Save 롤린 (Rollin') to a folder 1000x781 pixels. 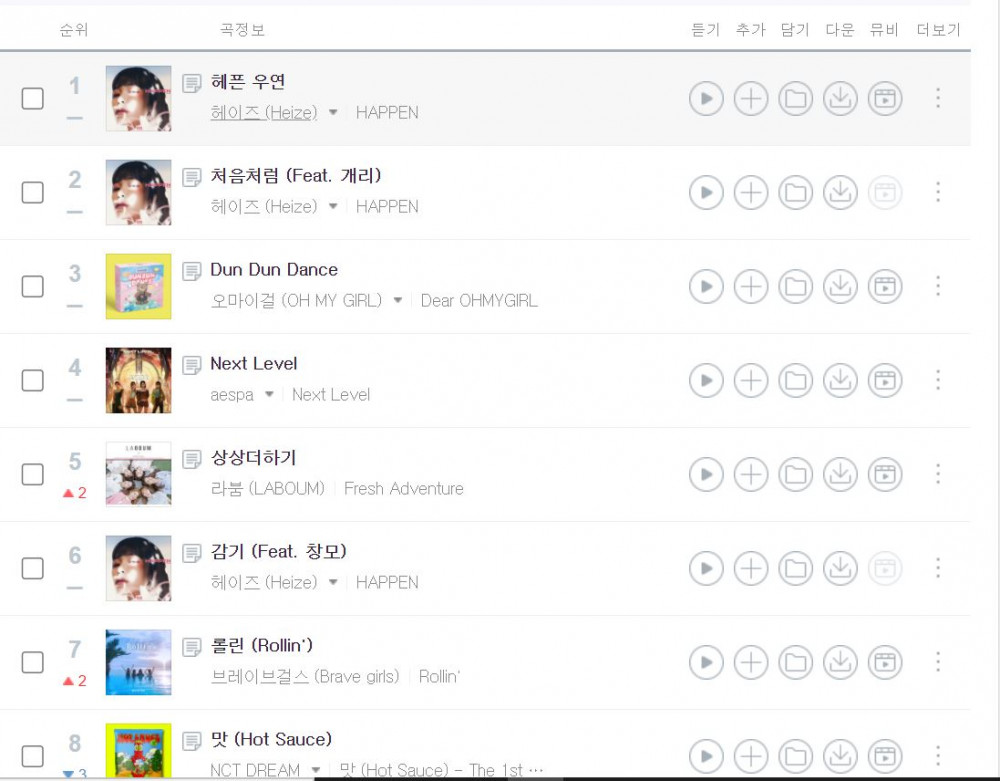point(795,662)
